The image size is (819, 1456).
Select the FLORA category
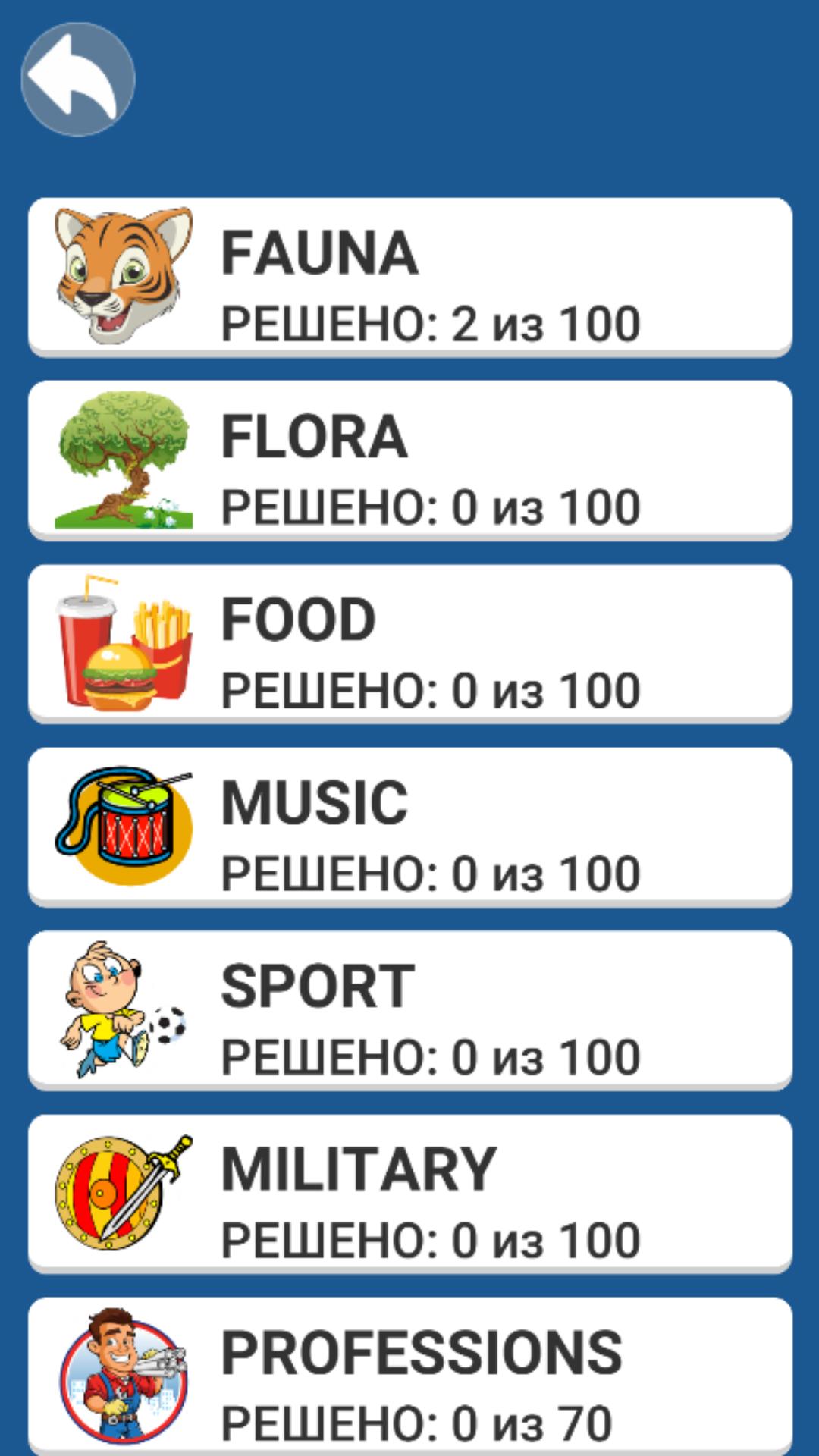(409, 460)
